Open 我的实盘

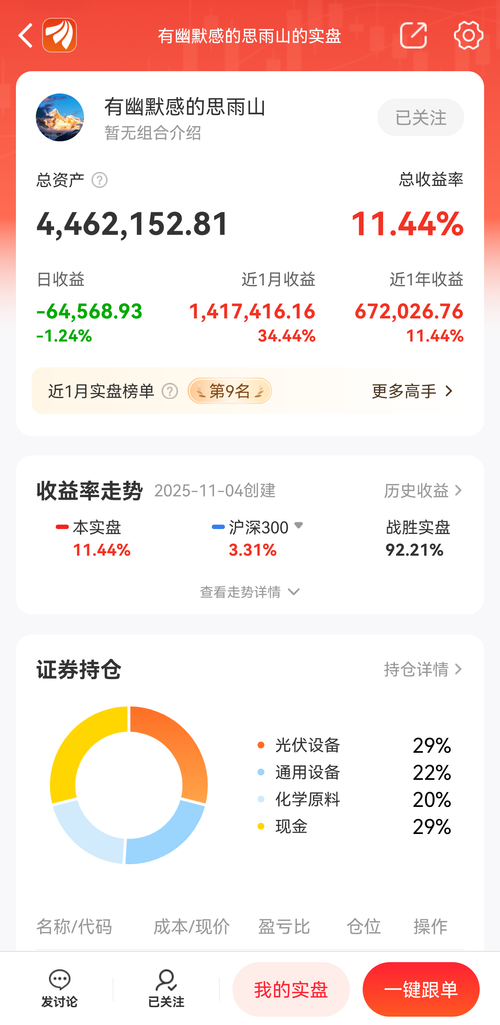pos(291,990)
